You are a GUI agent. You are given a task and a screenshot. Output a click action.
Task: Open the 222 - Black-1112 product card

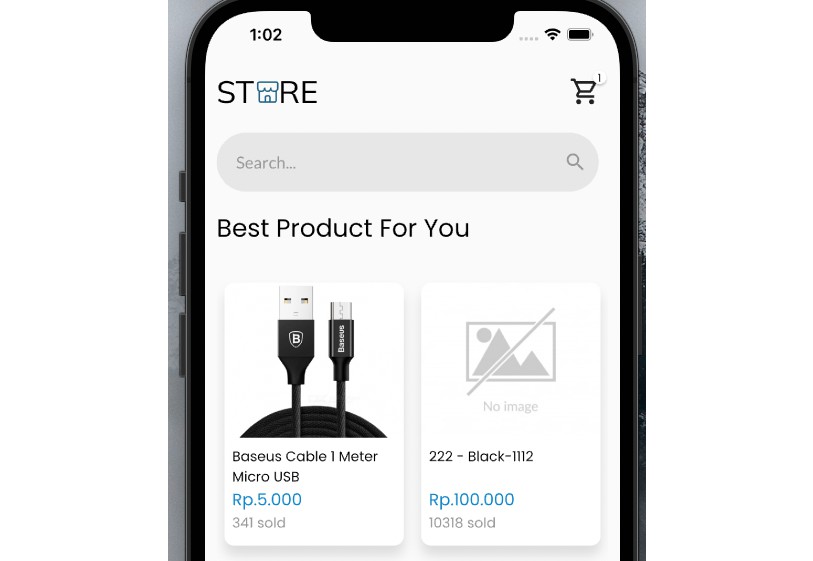click(510, 412)
